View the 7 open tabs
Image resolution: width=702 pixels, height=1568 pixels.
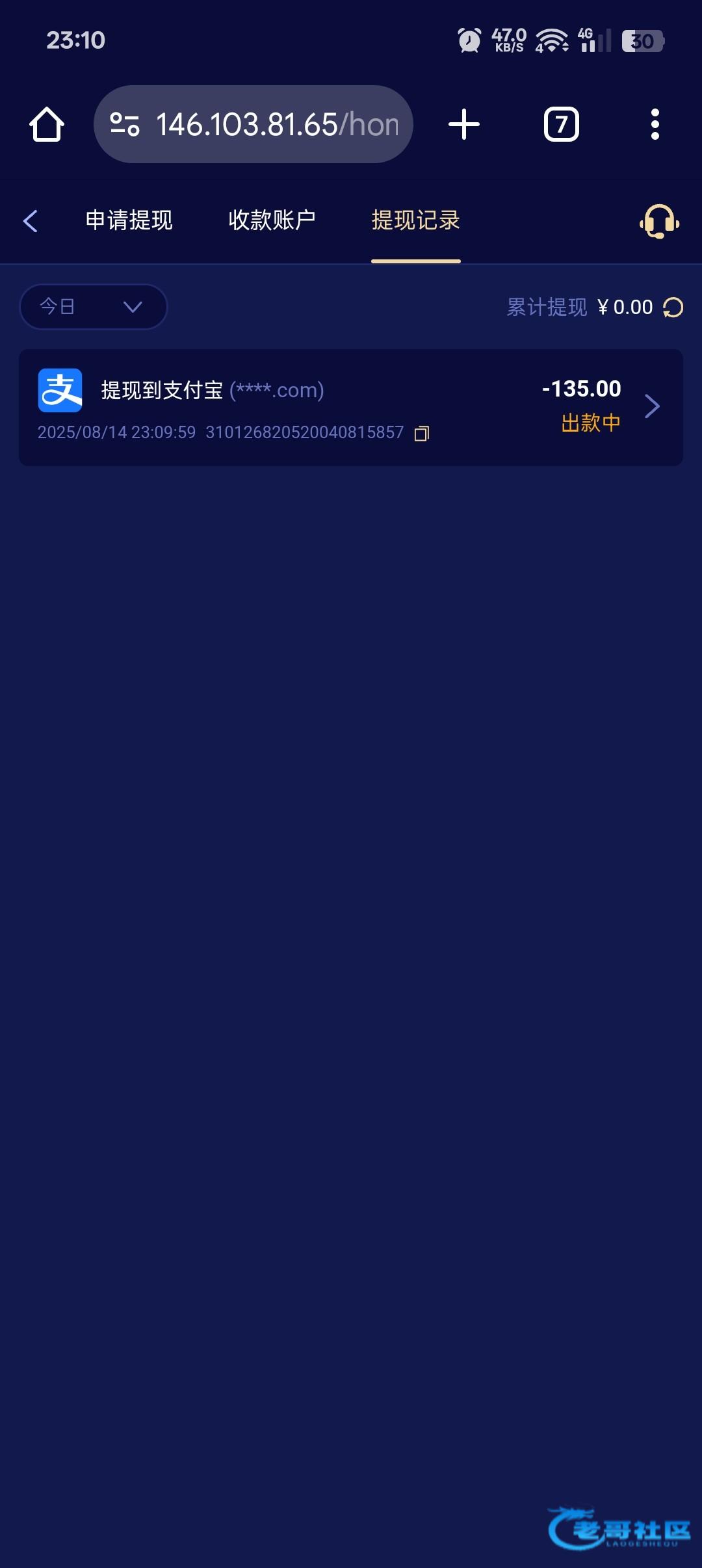[x=562, y=124]
